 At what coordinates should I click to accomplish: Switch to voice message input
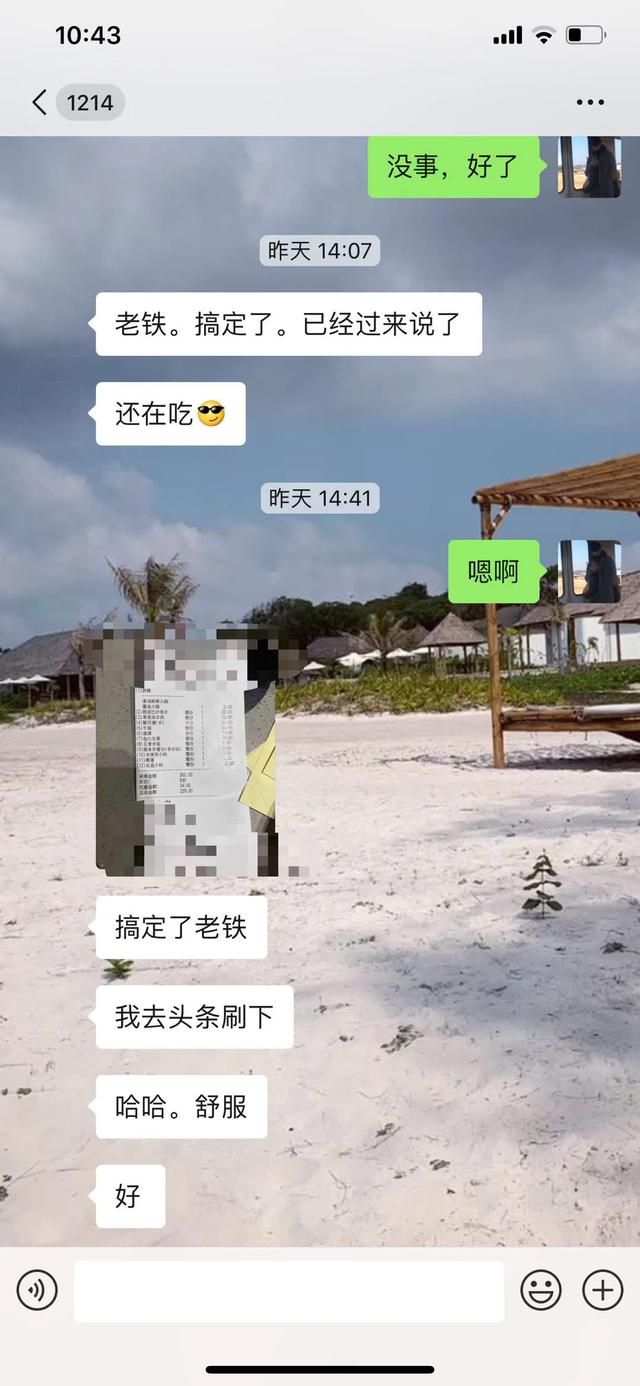pos(37,1291)
